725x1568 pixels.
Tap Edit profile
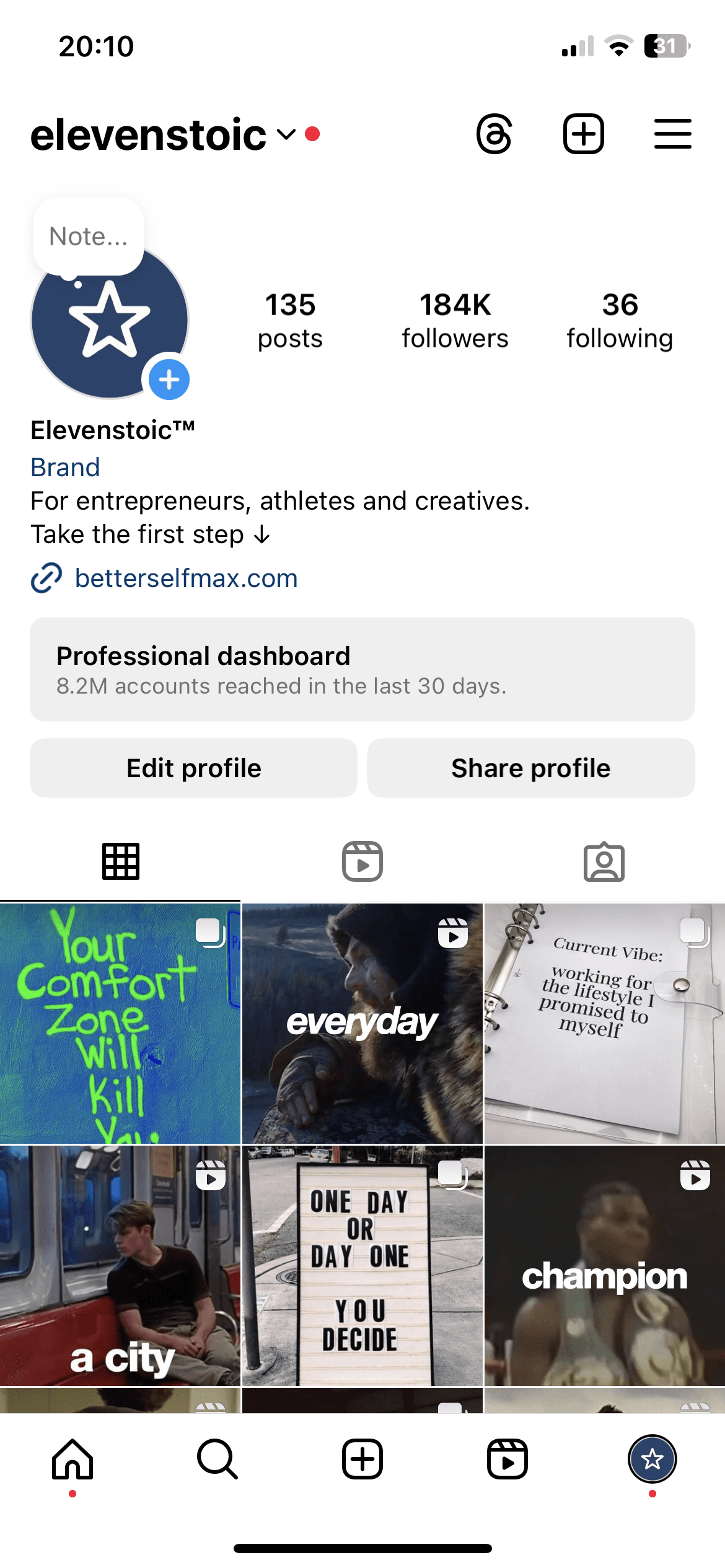(x=193, y=768)
